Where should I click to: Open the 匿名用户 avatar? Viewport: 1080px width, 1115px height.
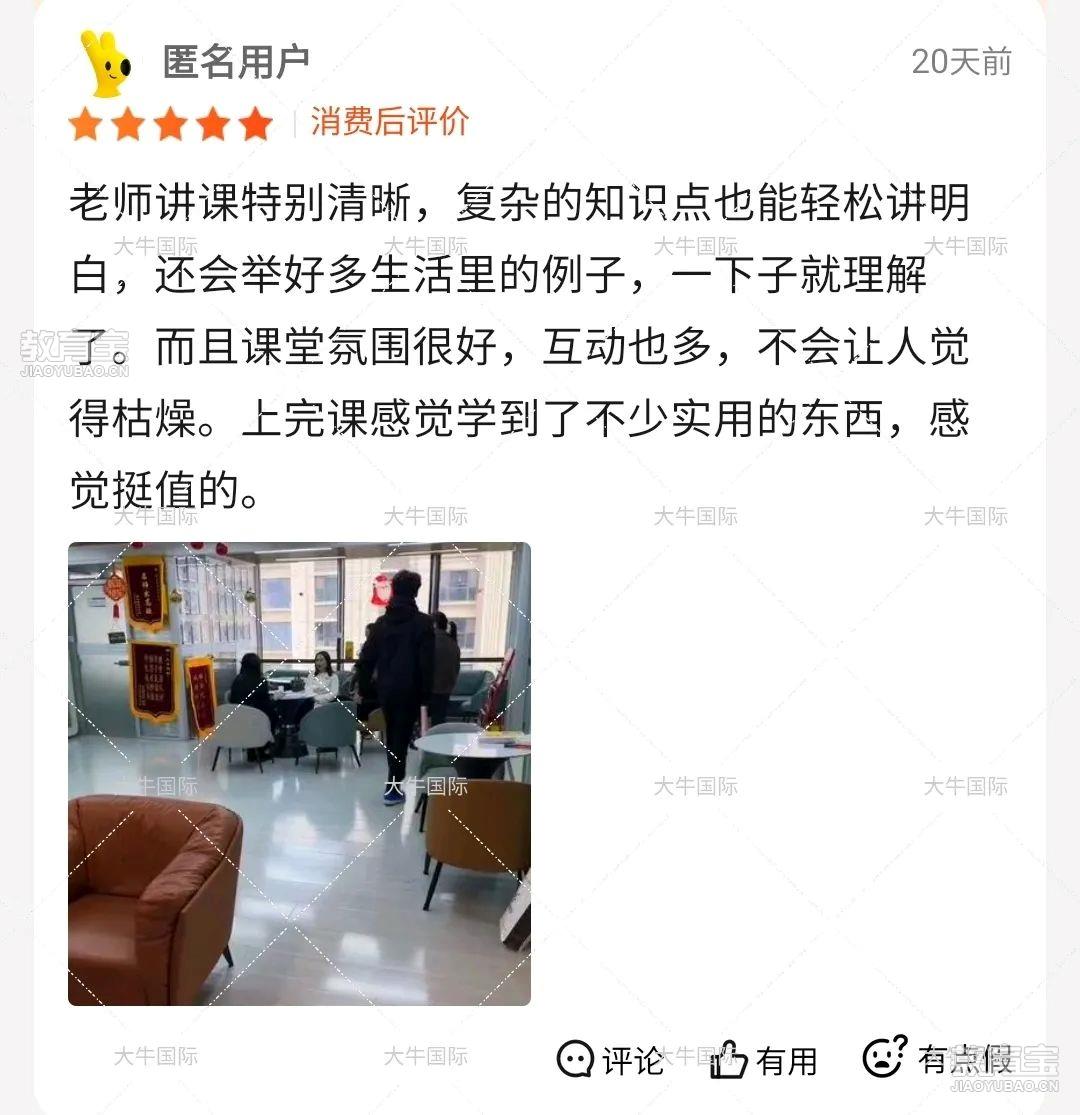click(x=106, y=63)
